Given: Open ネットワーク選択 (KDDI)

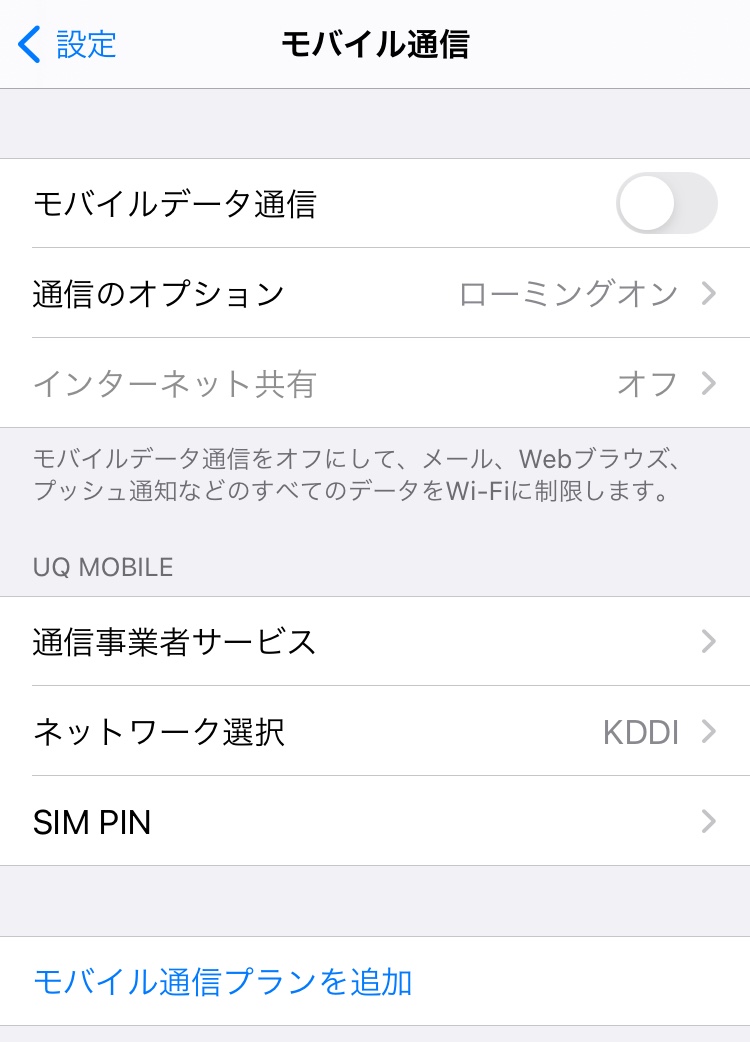Looking at the screenshot, I should coord(375,732).
